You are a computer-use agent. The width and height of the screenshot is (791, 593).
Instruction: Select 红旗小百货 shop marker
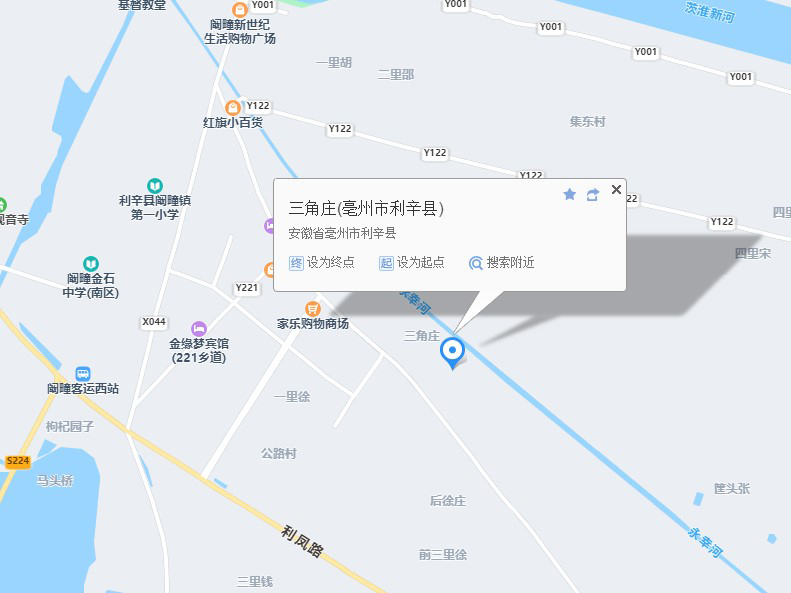click(x=233, y=107)
